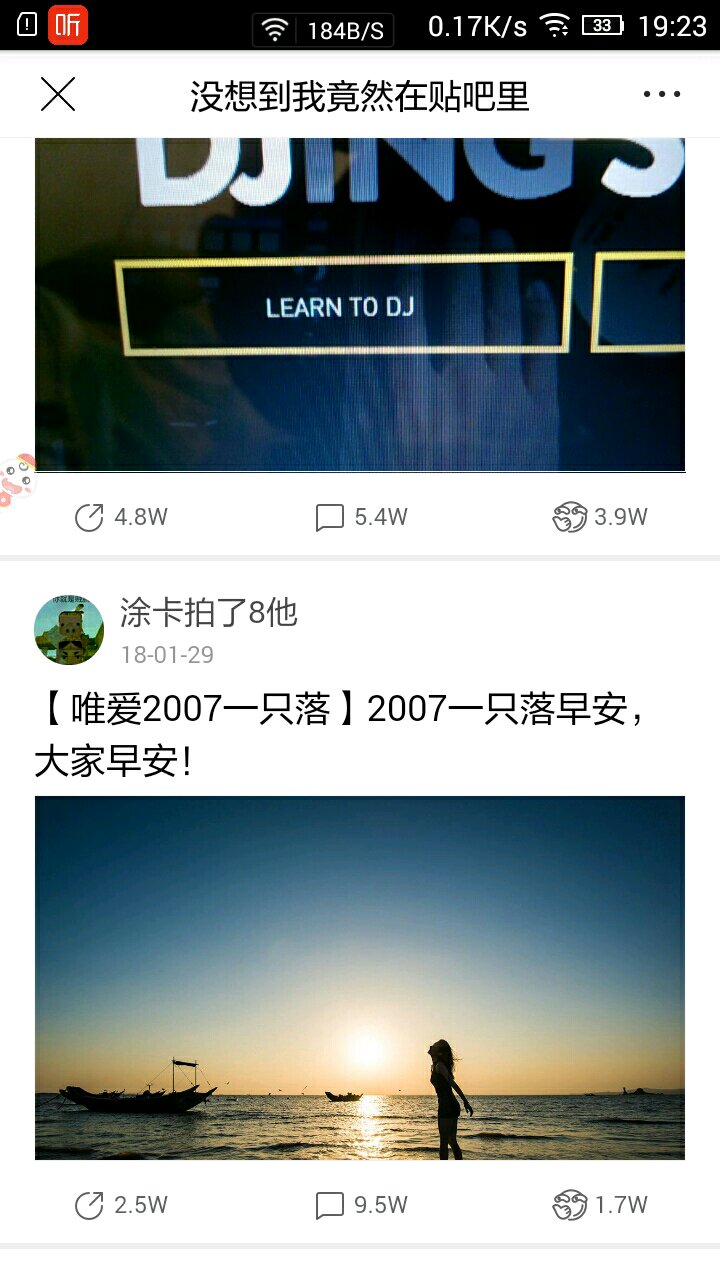Open the three-dot overflow menu

pos(661,95)
